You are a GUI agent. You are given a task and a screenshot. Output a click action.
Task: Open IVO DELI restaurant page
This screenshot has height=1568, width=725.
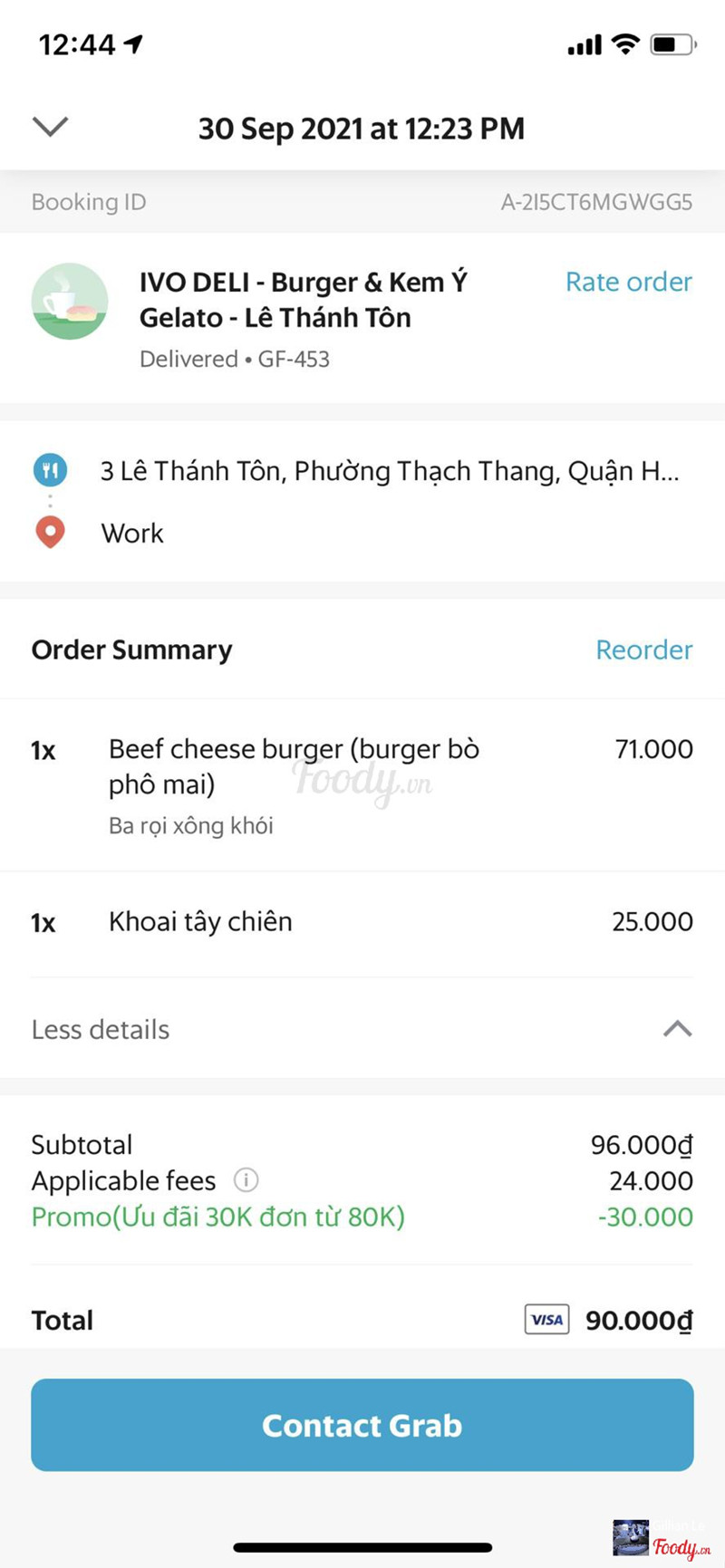pyautogui.click(x=302, y=300)
